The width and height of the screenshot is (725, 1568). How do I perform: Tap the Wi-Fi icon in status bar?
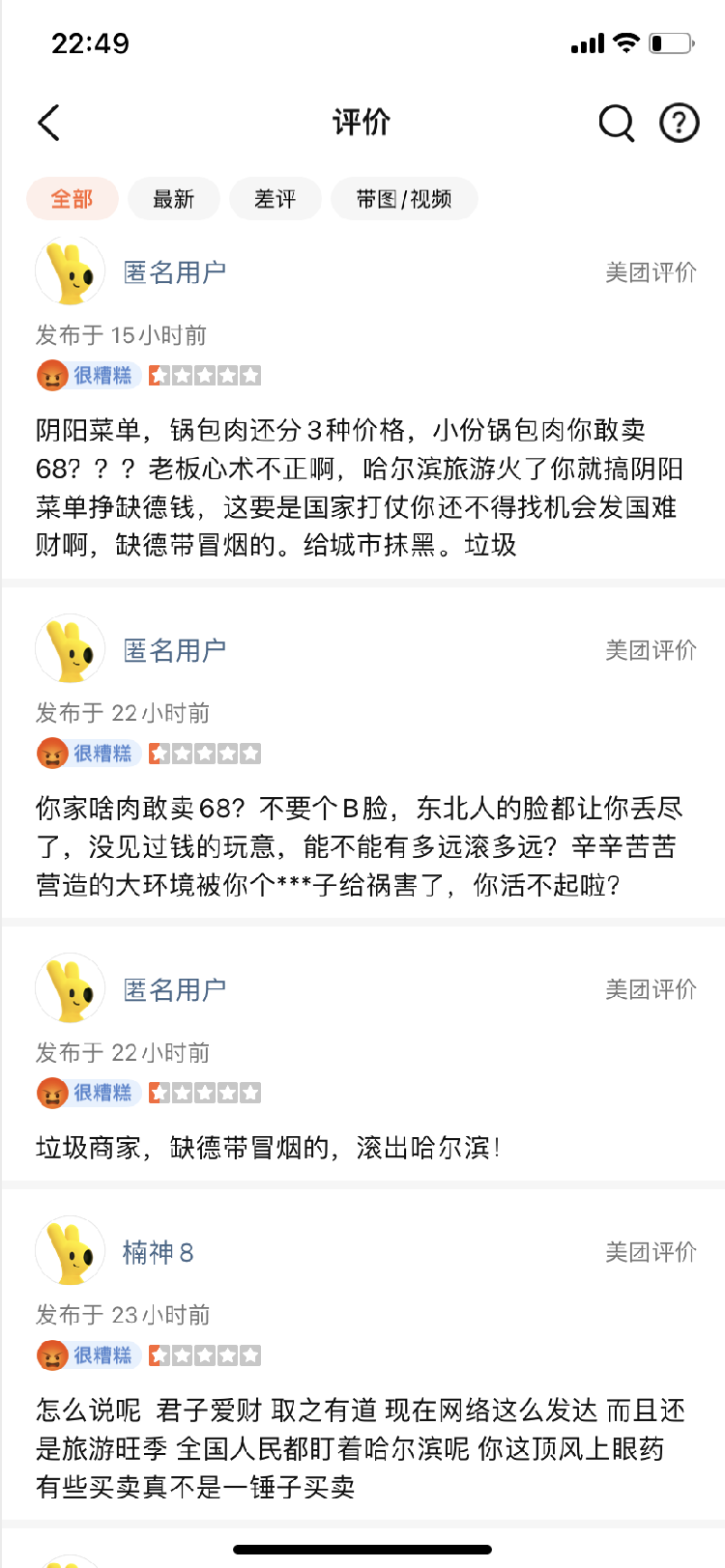[627, 42]
